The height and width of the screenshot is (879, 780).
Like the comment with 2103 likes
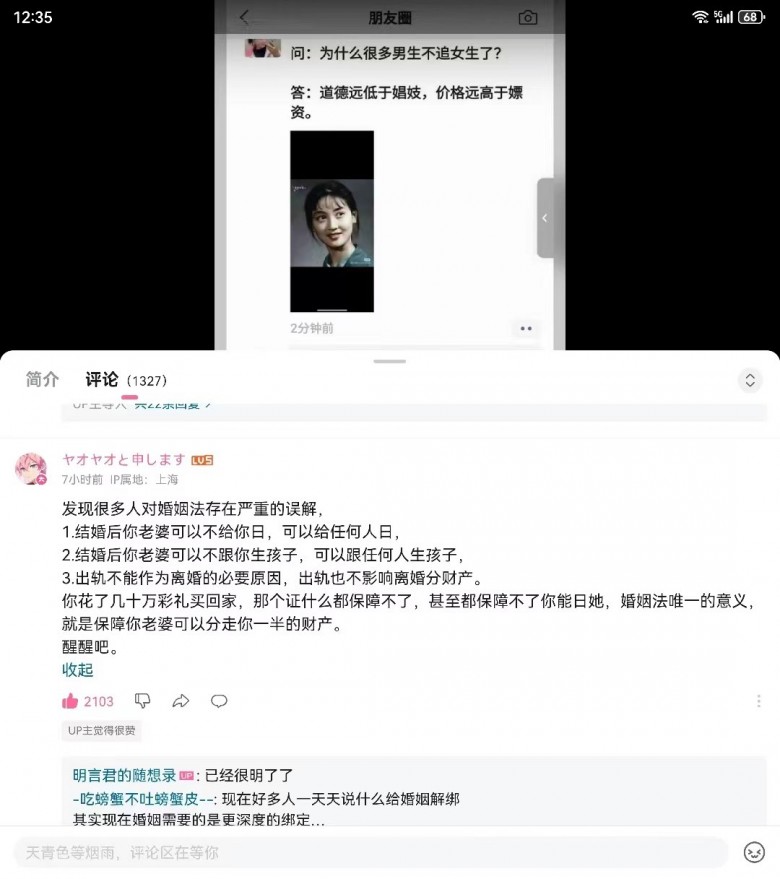click(71, 701)
